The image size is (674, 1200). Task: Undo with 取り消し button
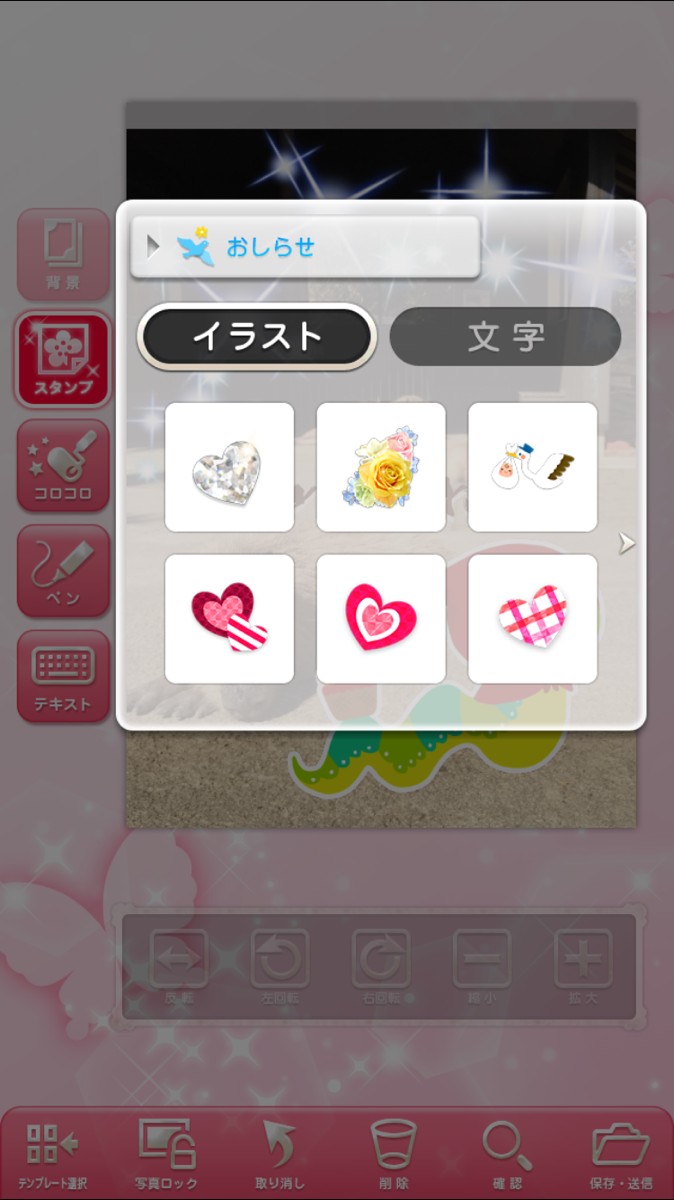pos(279,1155)
